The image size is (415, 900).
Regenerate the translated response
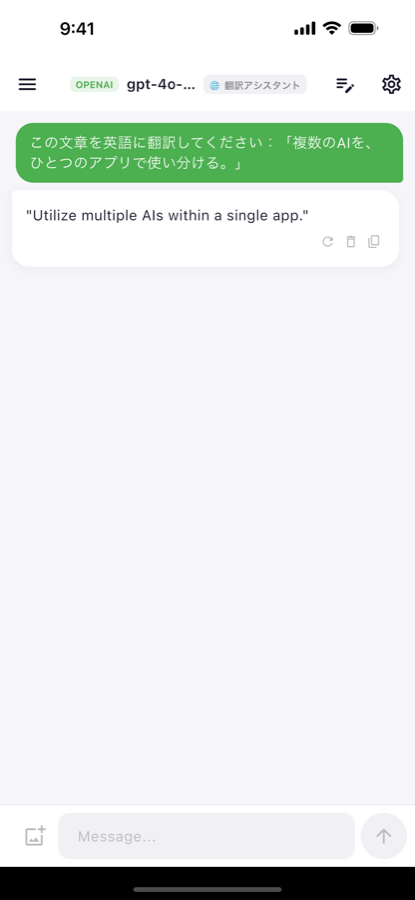click(328, 242)
